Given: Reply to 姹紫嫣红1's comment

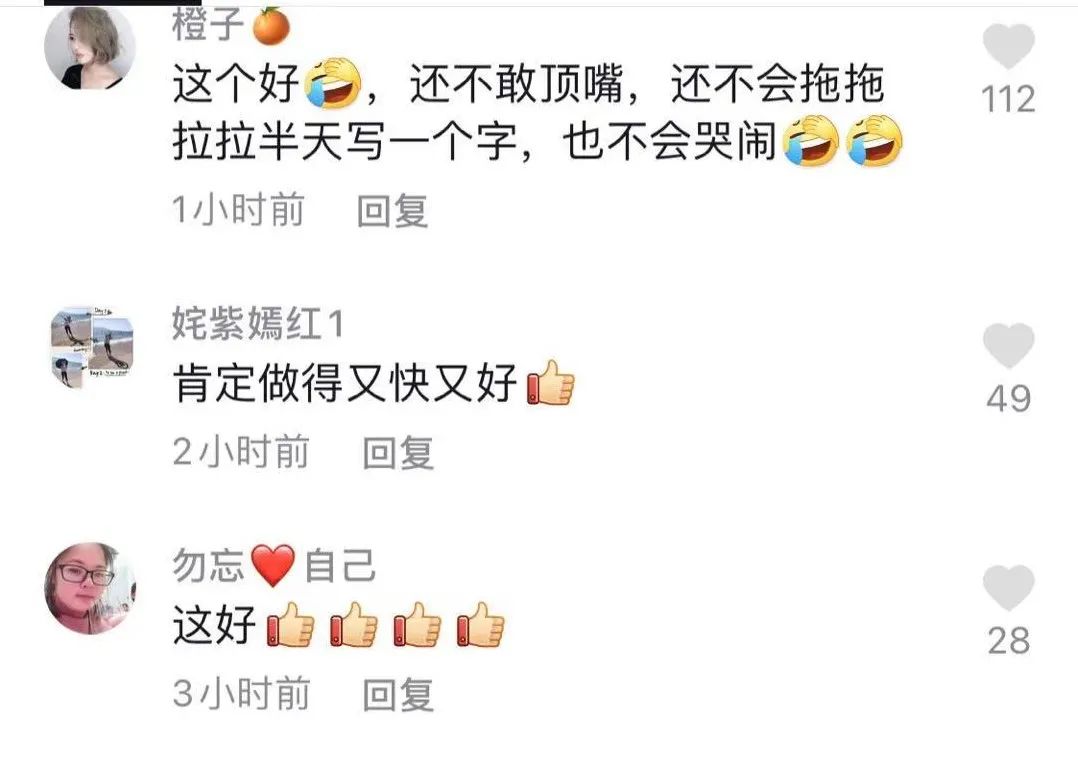Looking at the screenshot, I should point(398,453).
